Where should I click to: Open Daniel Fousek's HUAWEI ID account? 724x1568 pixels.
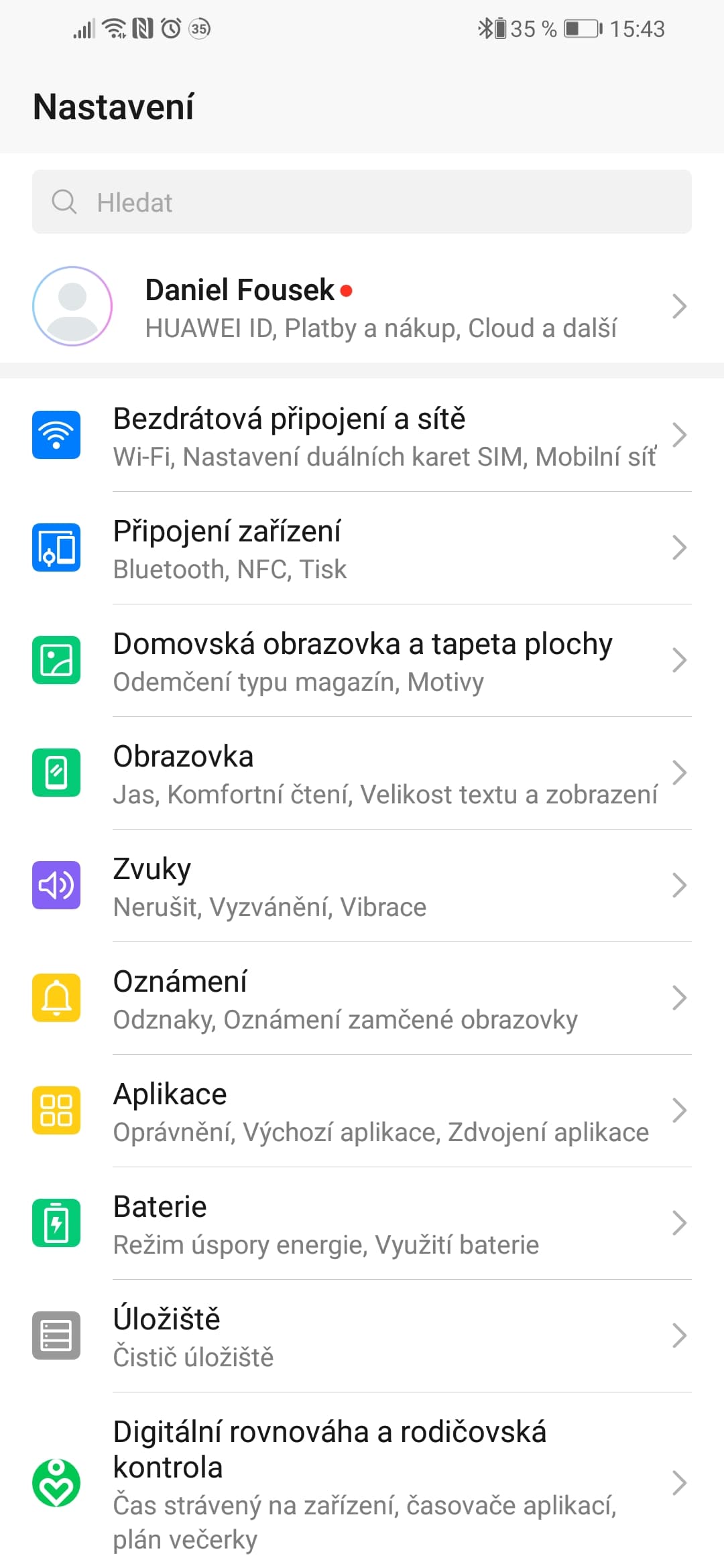click(362, 307)
